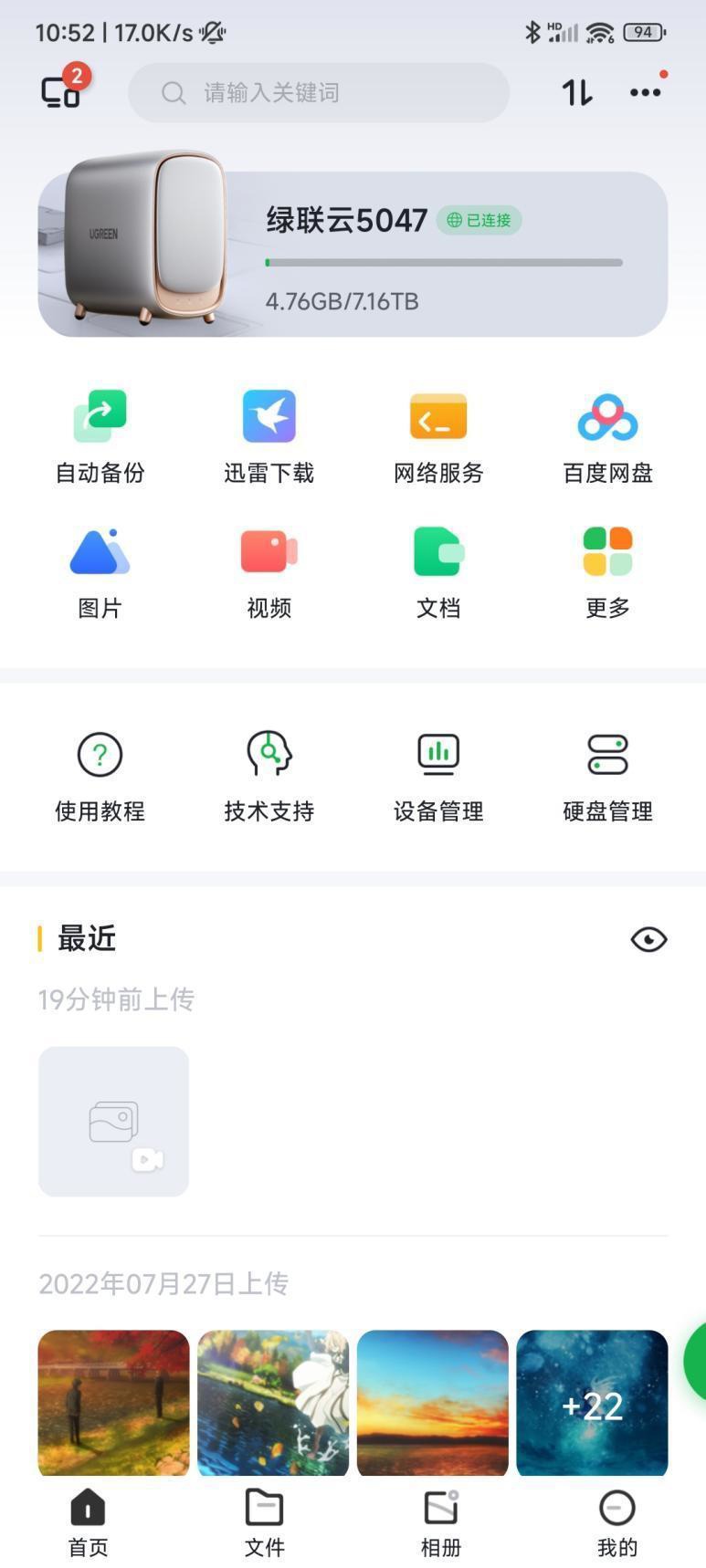Viewport: 706px width, 1568px height.
Task: Toggle visibility of recent files with eye icon
Action: point(648,939)
